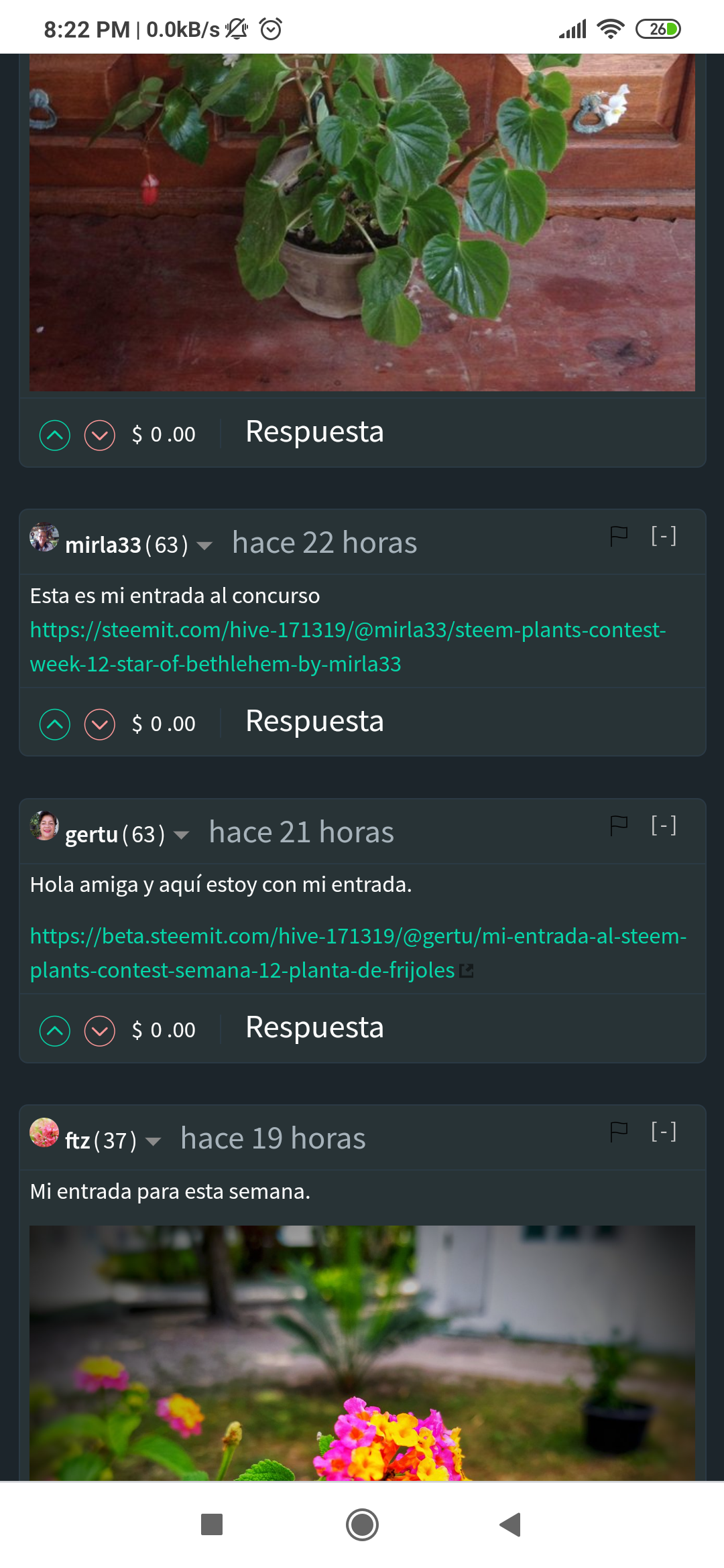The width and height of the screenshot is (724, 1568).
Task: Reply to the potted plant photo comment
Action: click(x=314, y=432)
